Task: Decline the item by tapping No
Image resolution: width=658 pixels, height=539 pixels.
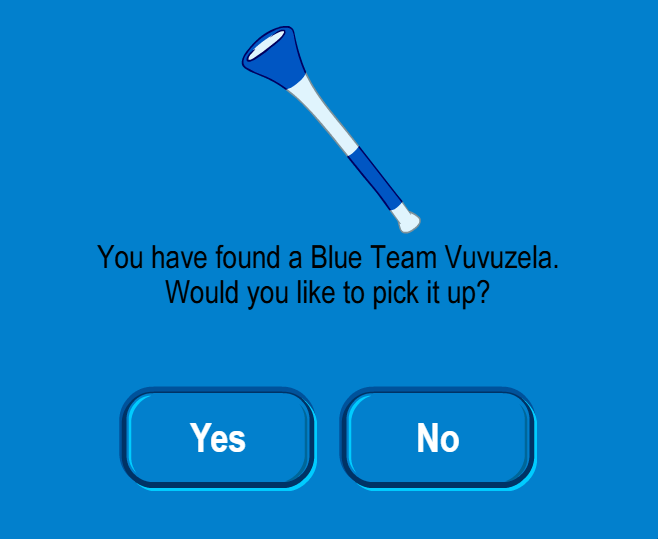Action: (438, 438)
